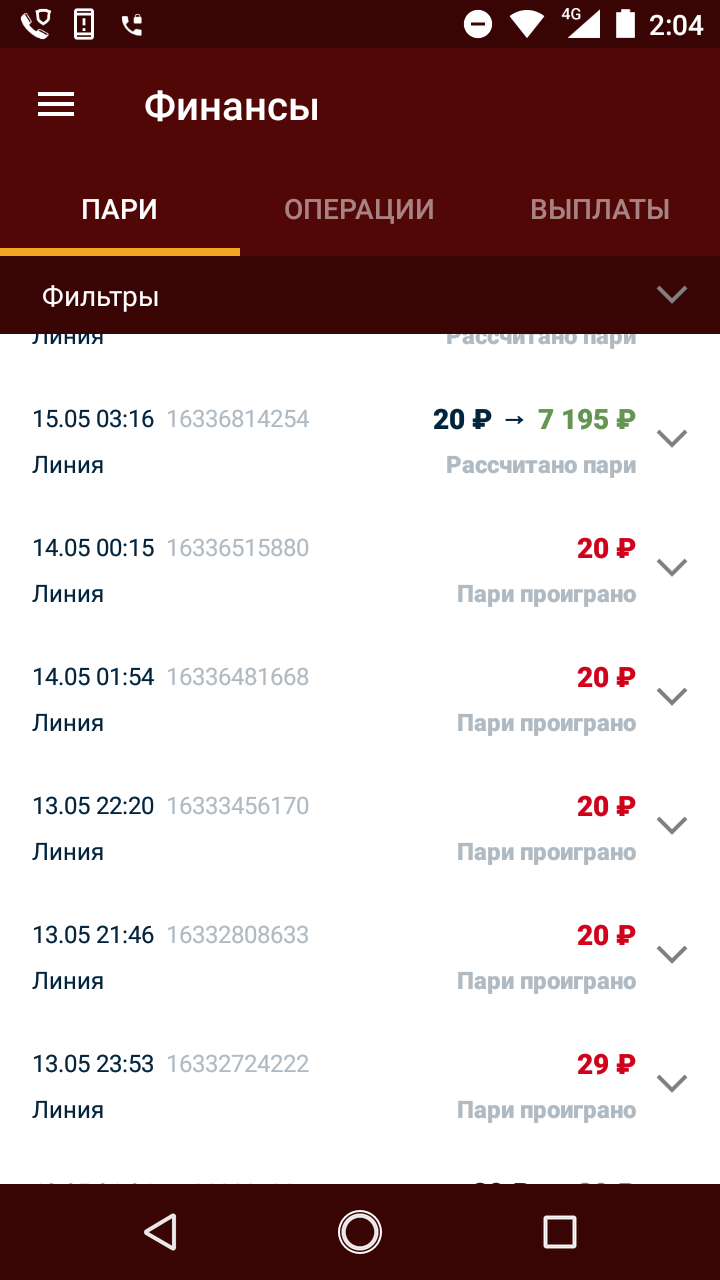Expand bet 16332724222 details
720x1280 pixels.
pos(672,1083)
